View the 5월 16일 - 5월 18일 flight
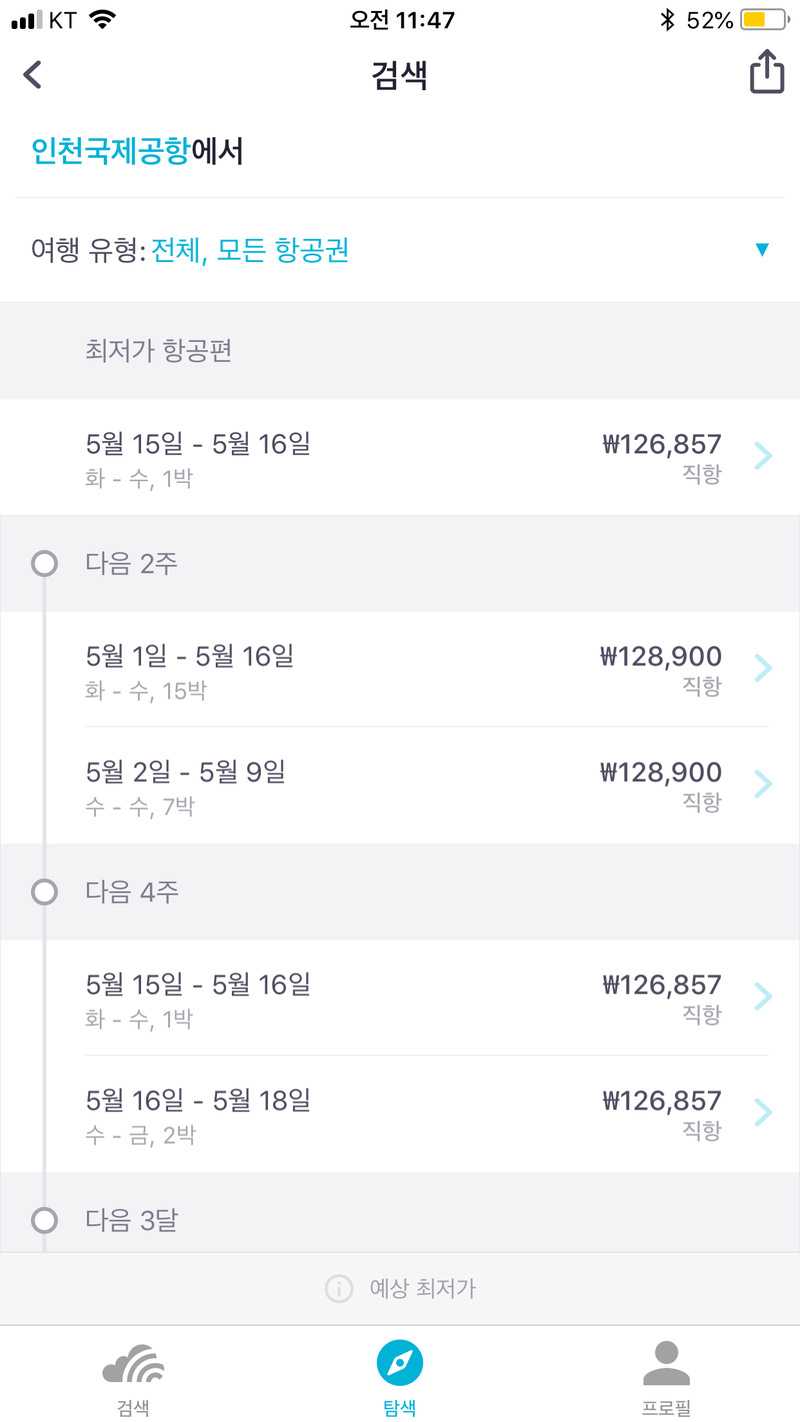This screenshot has width=800, height=1422. [400, 1113]
